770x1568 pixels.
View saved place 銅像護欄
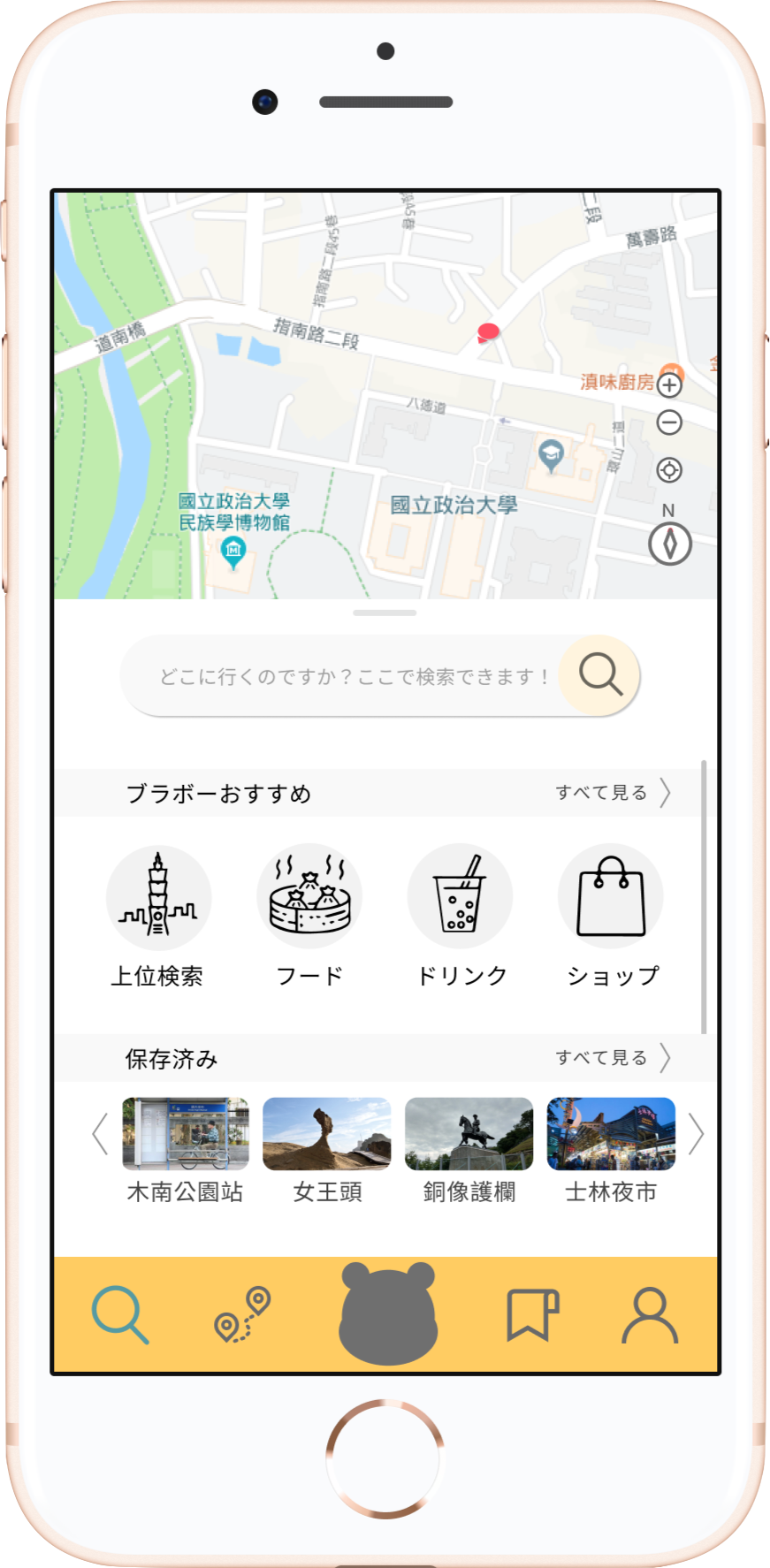(x=469, y=1134)
